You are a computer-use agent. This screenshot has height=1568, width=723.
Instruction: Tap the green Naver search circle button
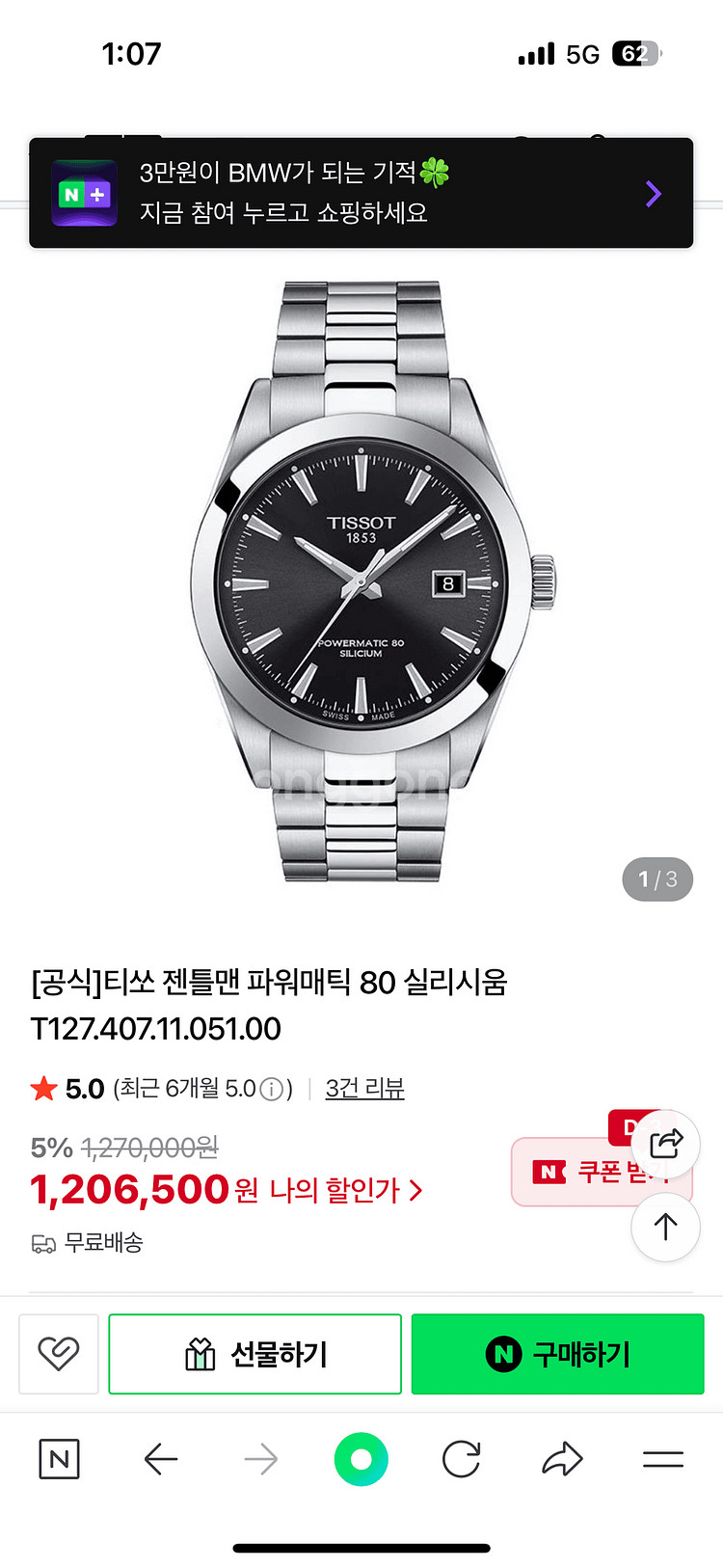361,1459
